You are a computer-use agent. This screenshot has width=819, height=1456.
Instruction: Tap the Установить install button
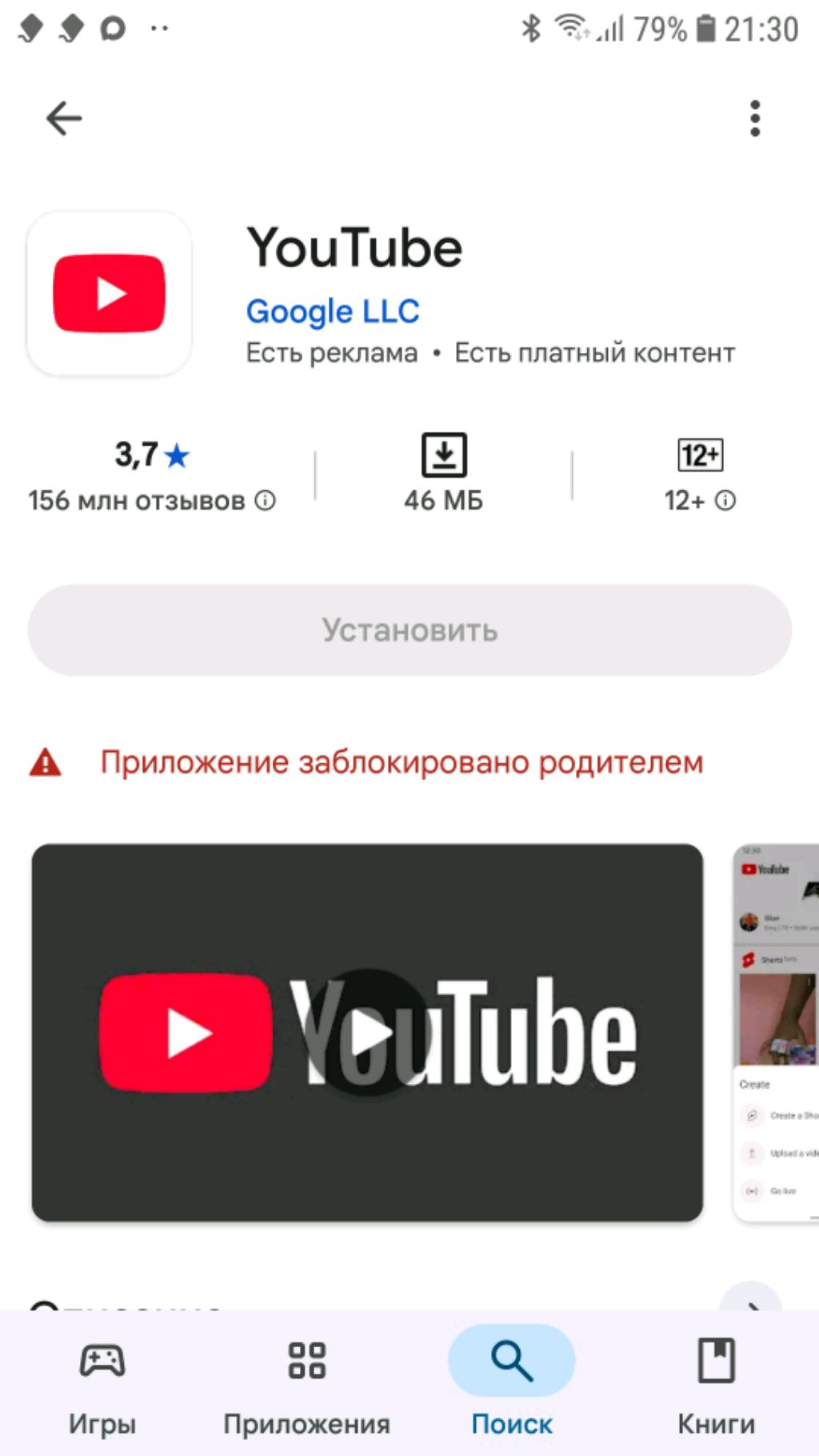(x=409, y=630)
